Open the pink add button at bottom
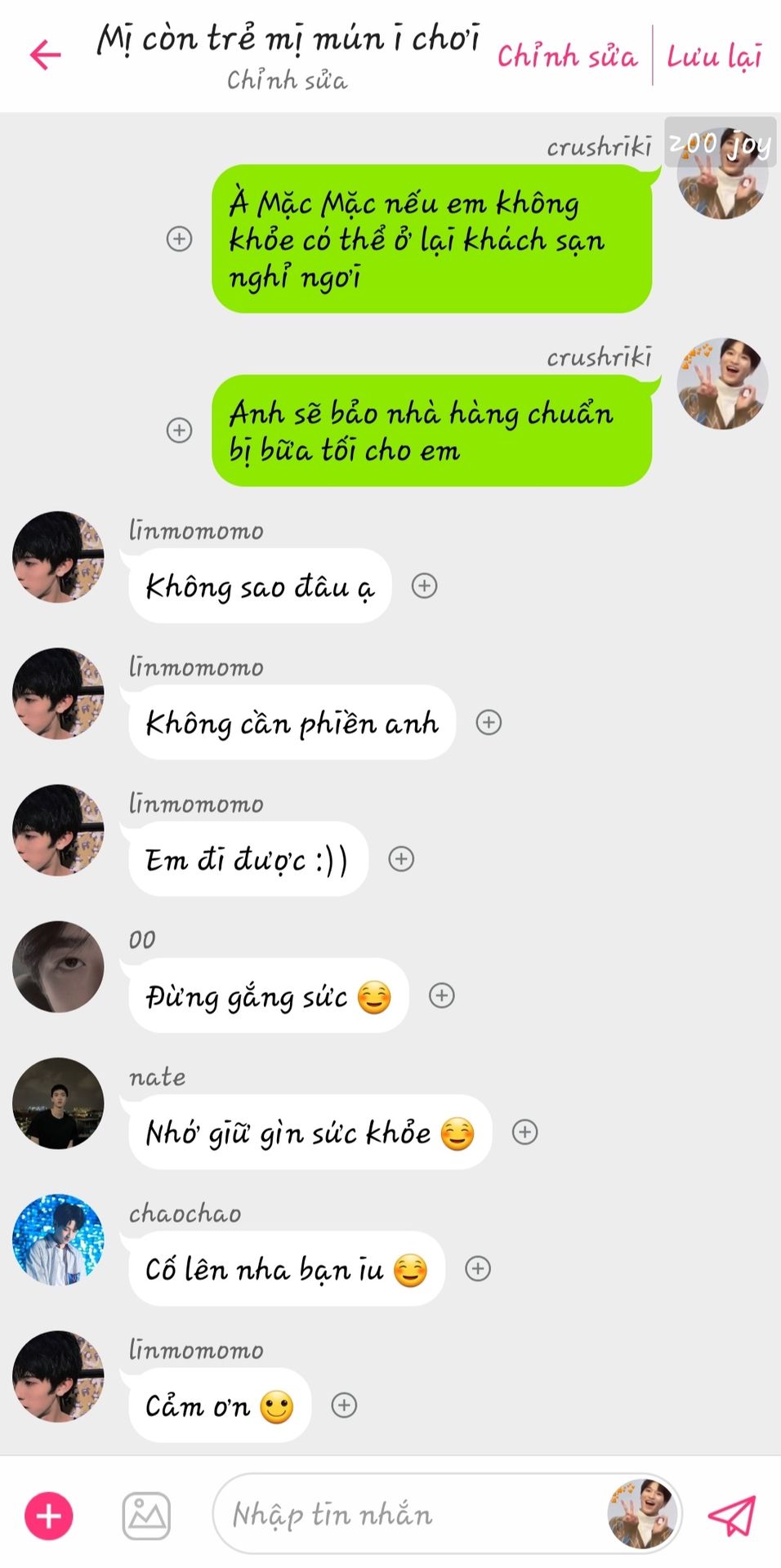 point(49,1516)
